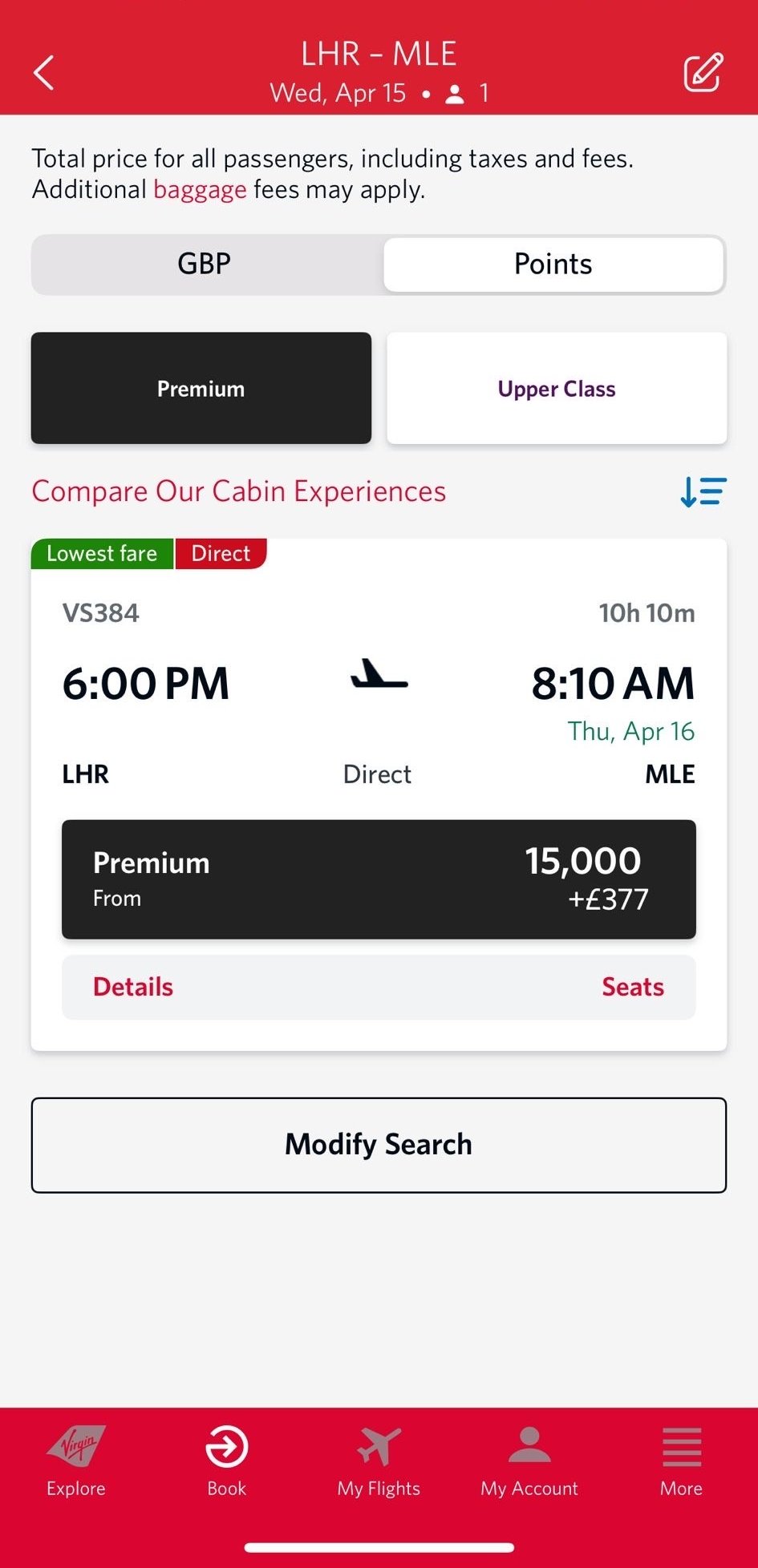Switch to Upper Class cabin
Viewport: 758px width, 1568px height.
557,389
